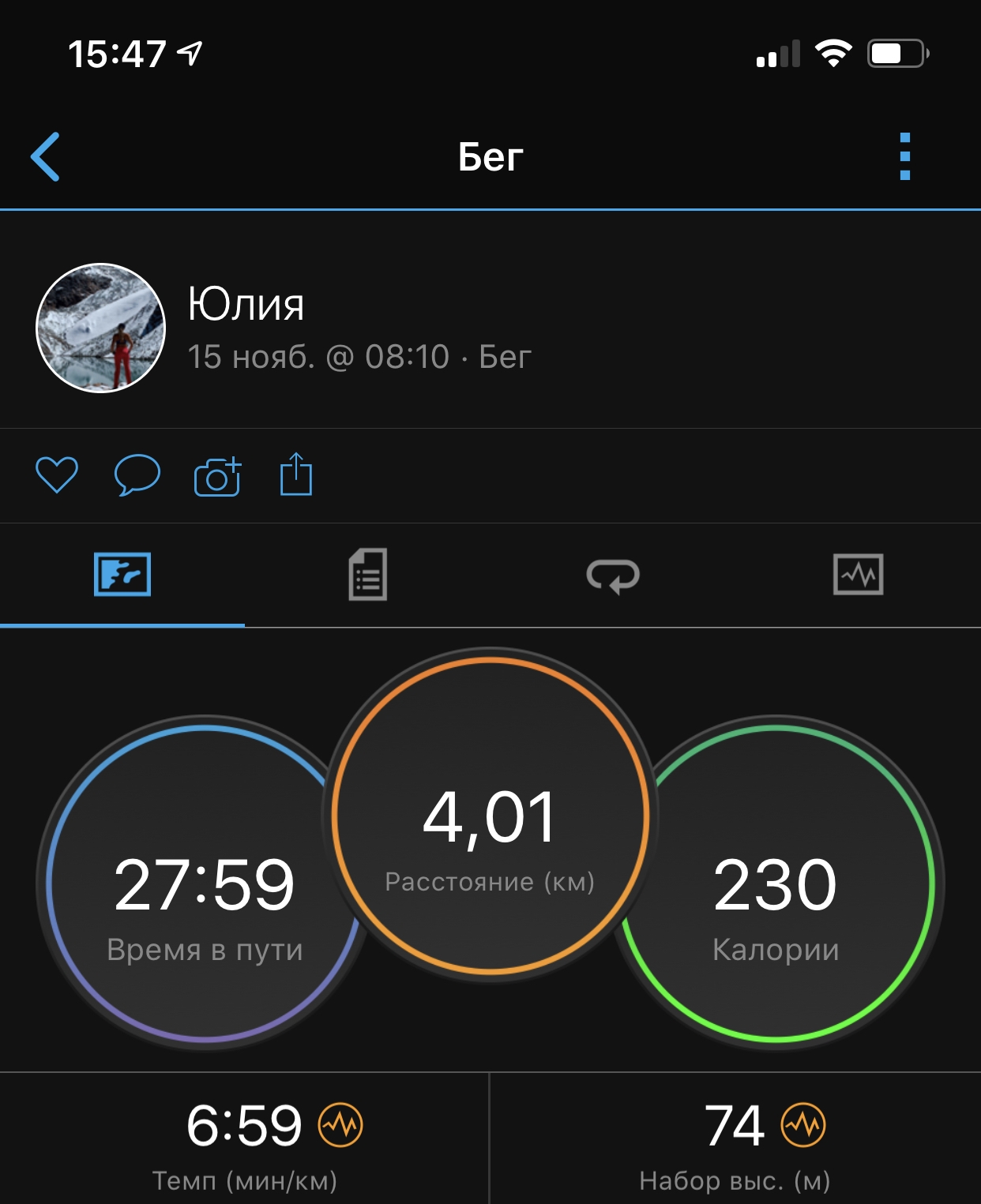
Task: Open the three-dot overflow menu
Action: 905,157
